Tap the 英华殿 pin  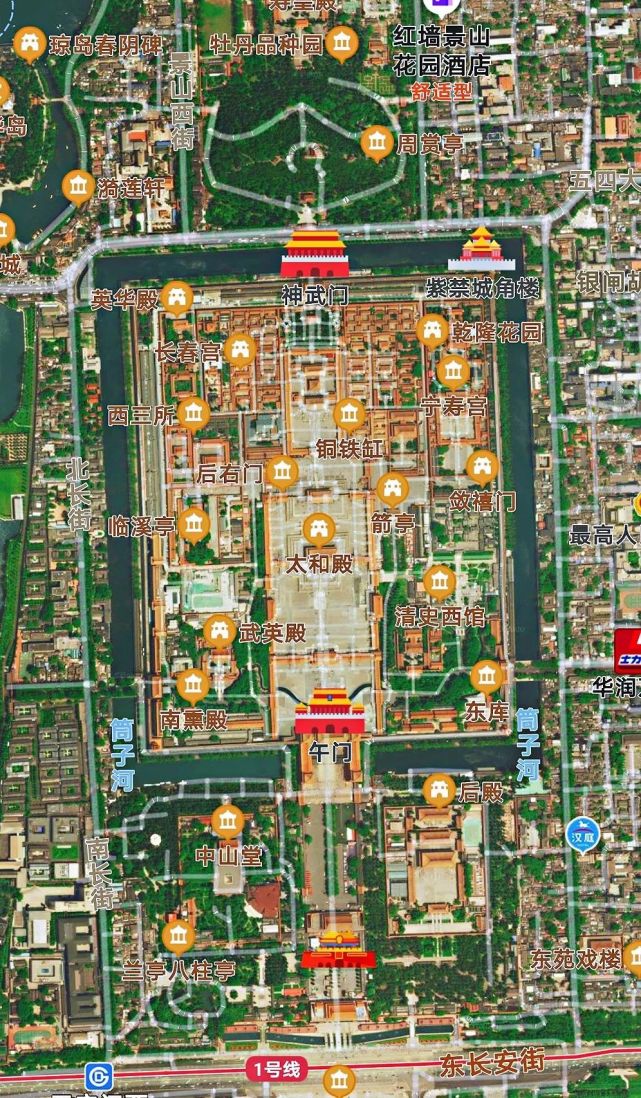pos(177,296)
